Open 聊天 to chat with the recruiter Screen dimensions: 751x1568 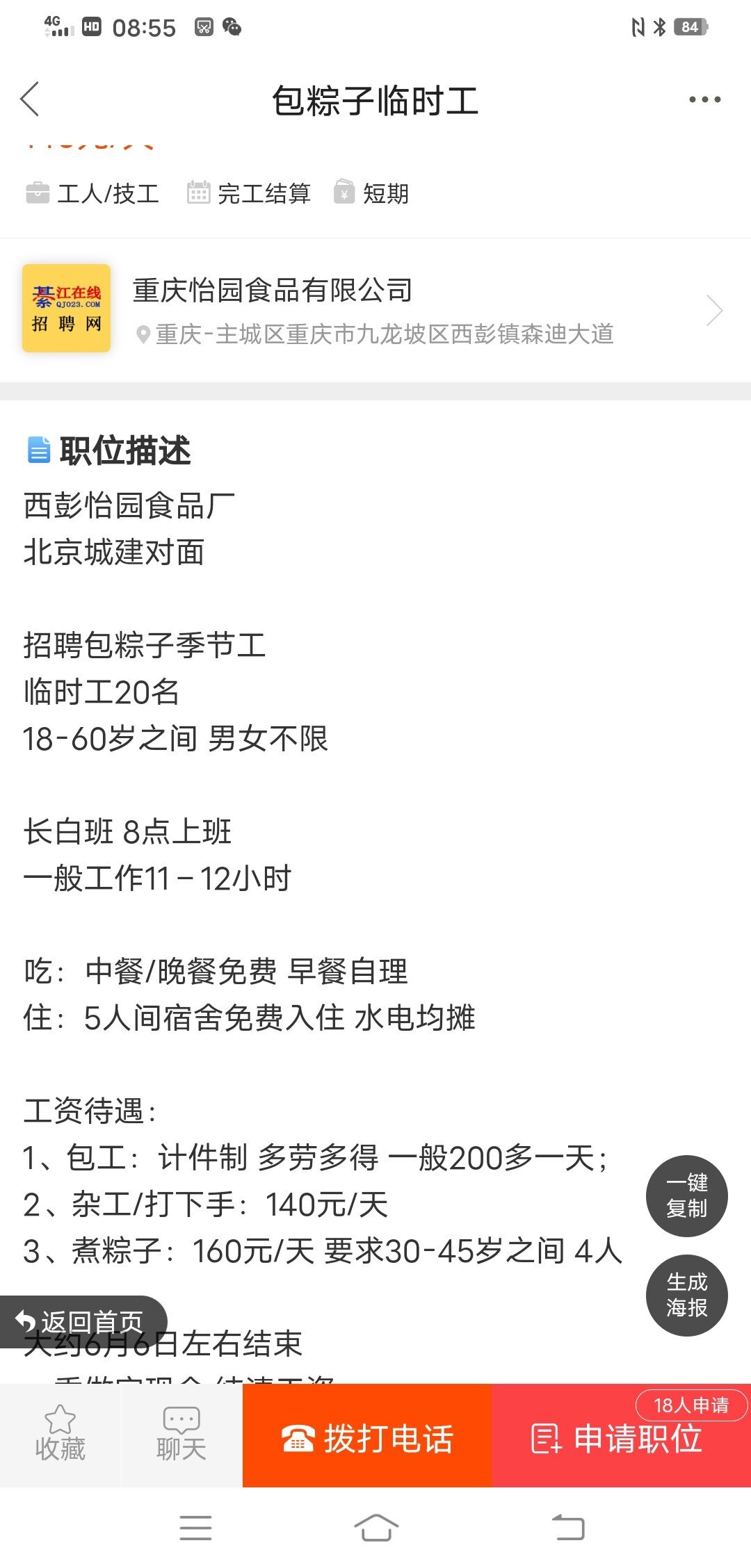click(x=181, y=1435)
